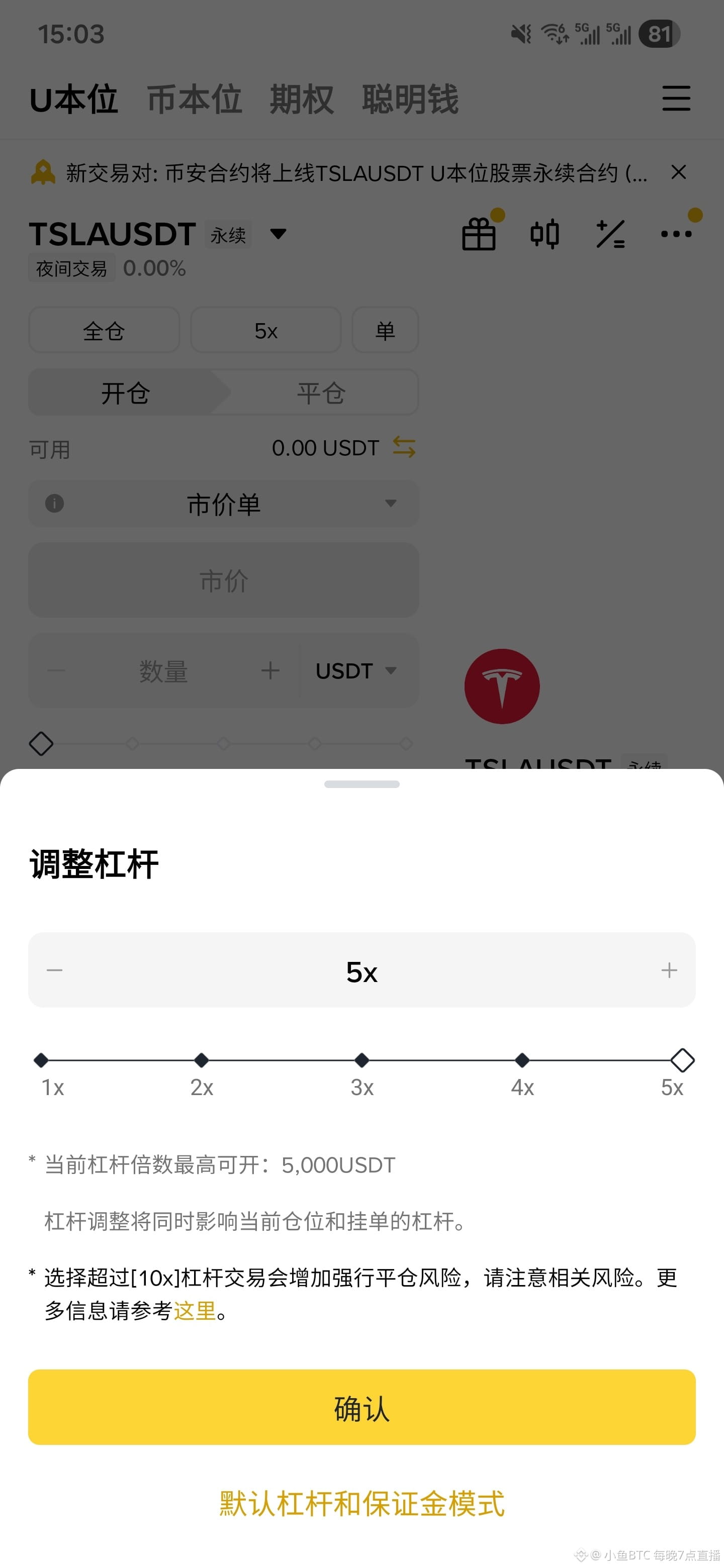
Task: Open the futures calculator icon
Action: (x=610, y=233)
